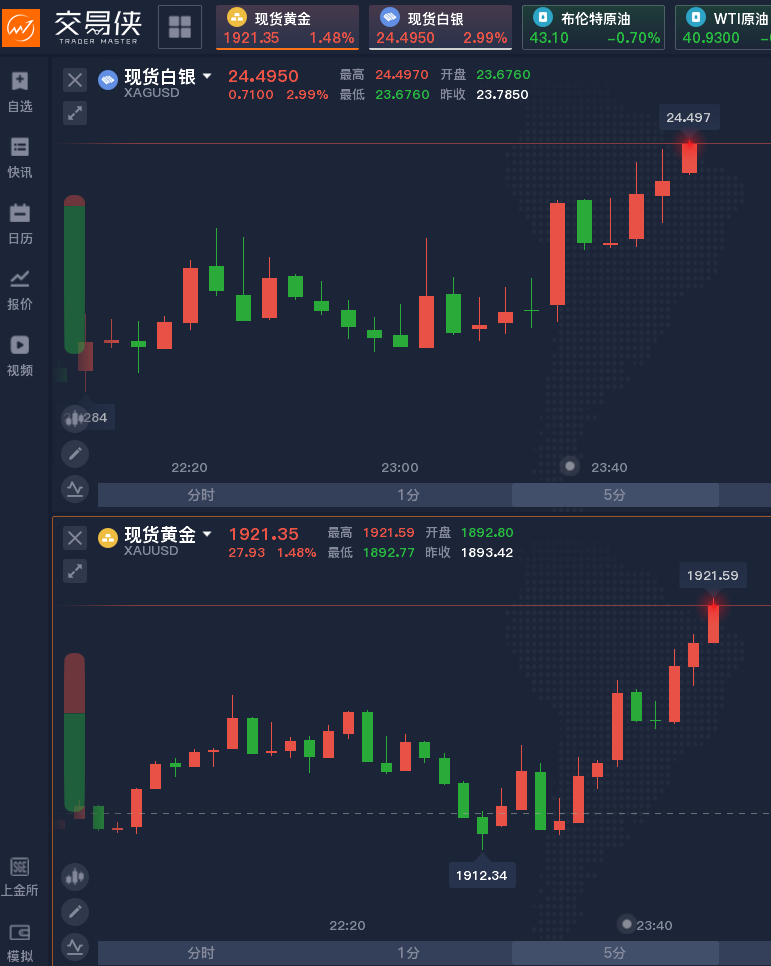This screenshot has width=771, height=966.
Task: Switch silver chart to 分时 view
Action: click(x=201, y=495)
